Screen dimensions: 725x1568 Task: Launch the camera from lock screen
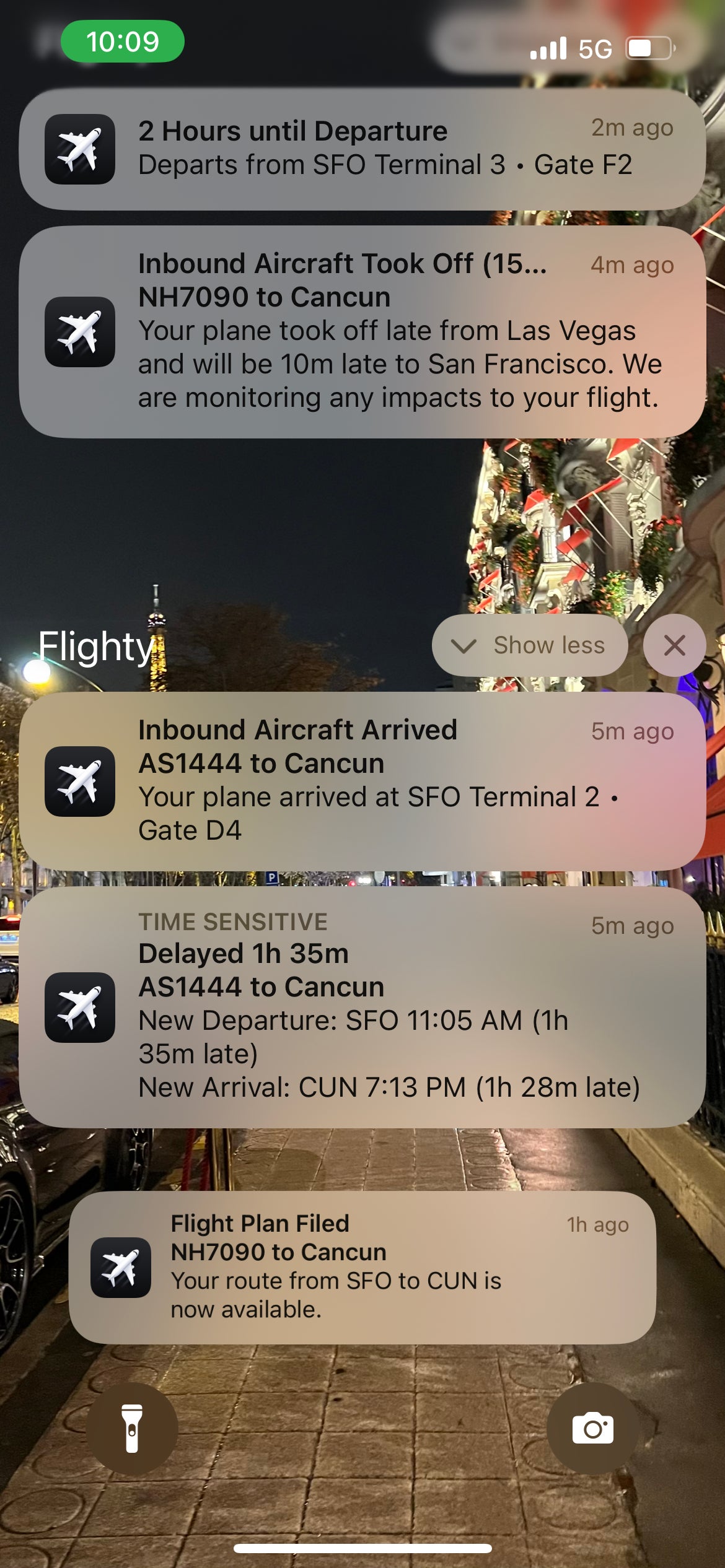point(592,1428)
